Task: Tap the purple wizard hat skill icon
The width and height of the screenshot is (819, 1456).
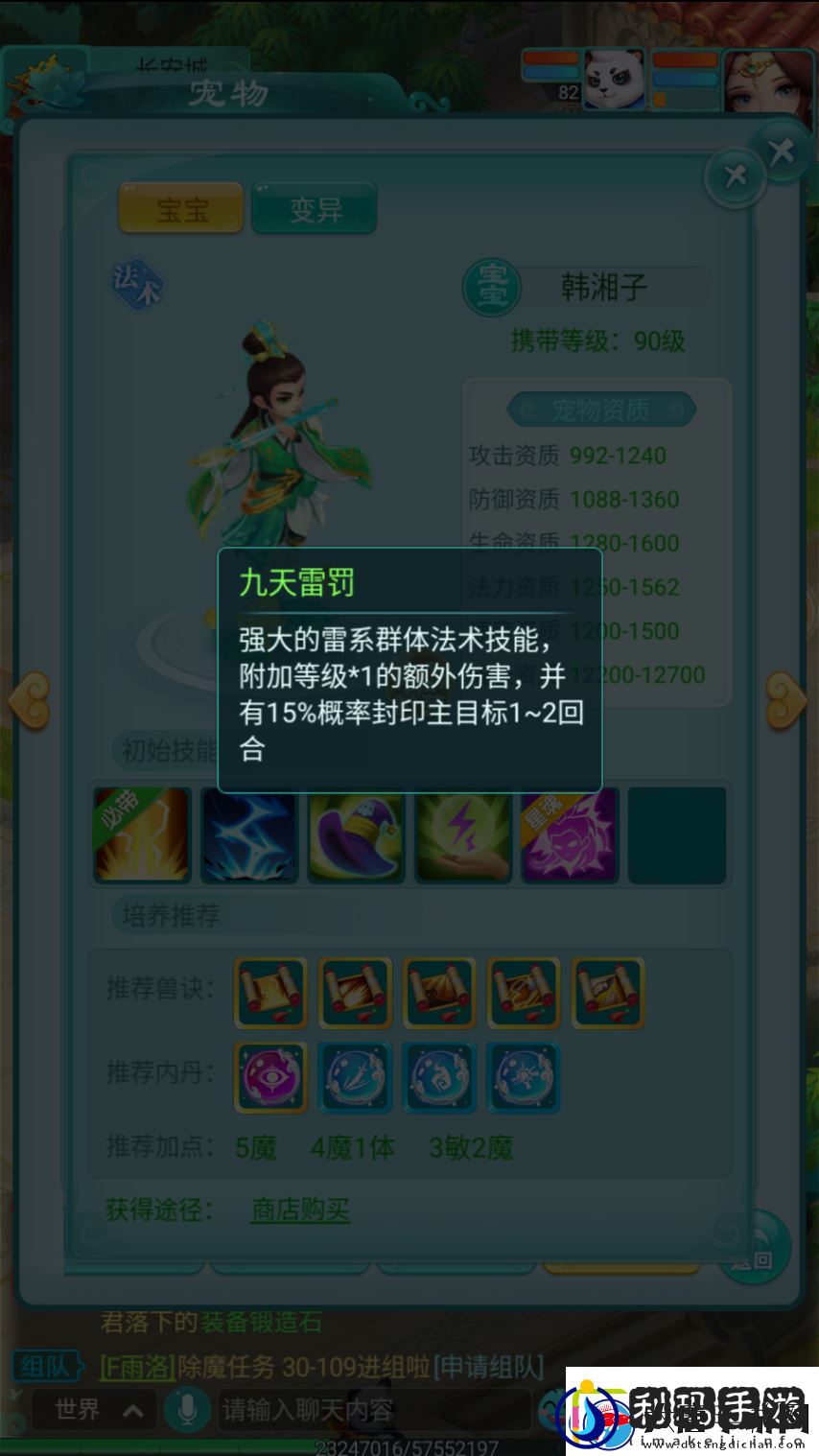Action: coord(356,834)
